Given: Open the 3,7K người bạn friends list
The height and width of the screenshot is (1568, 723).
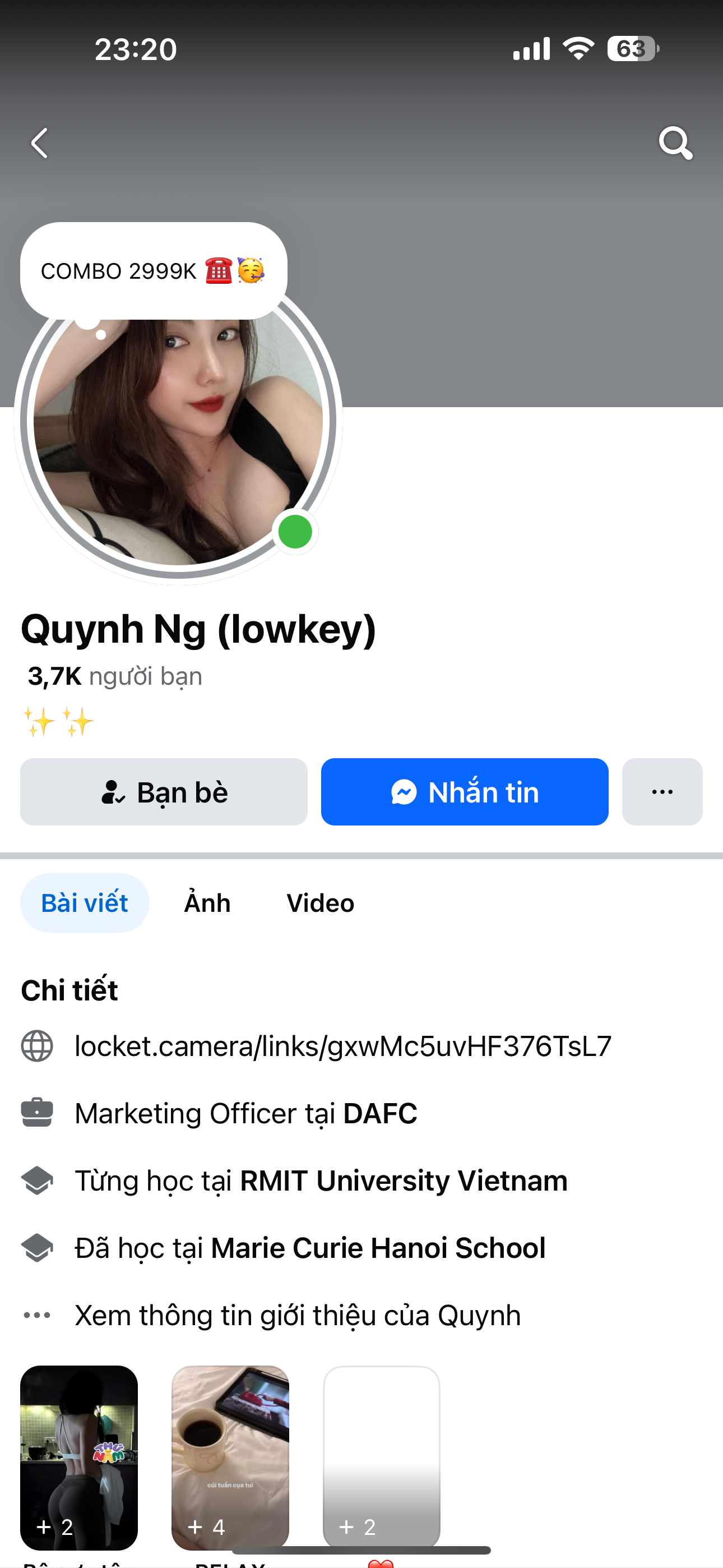Looking at the screenshot, I should (115, 676).
